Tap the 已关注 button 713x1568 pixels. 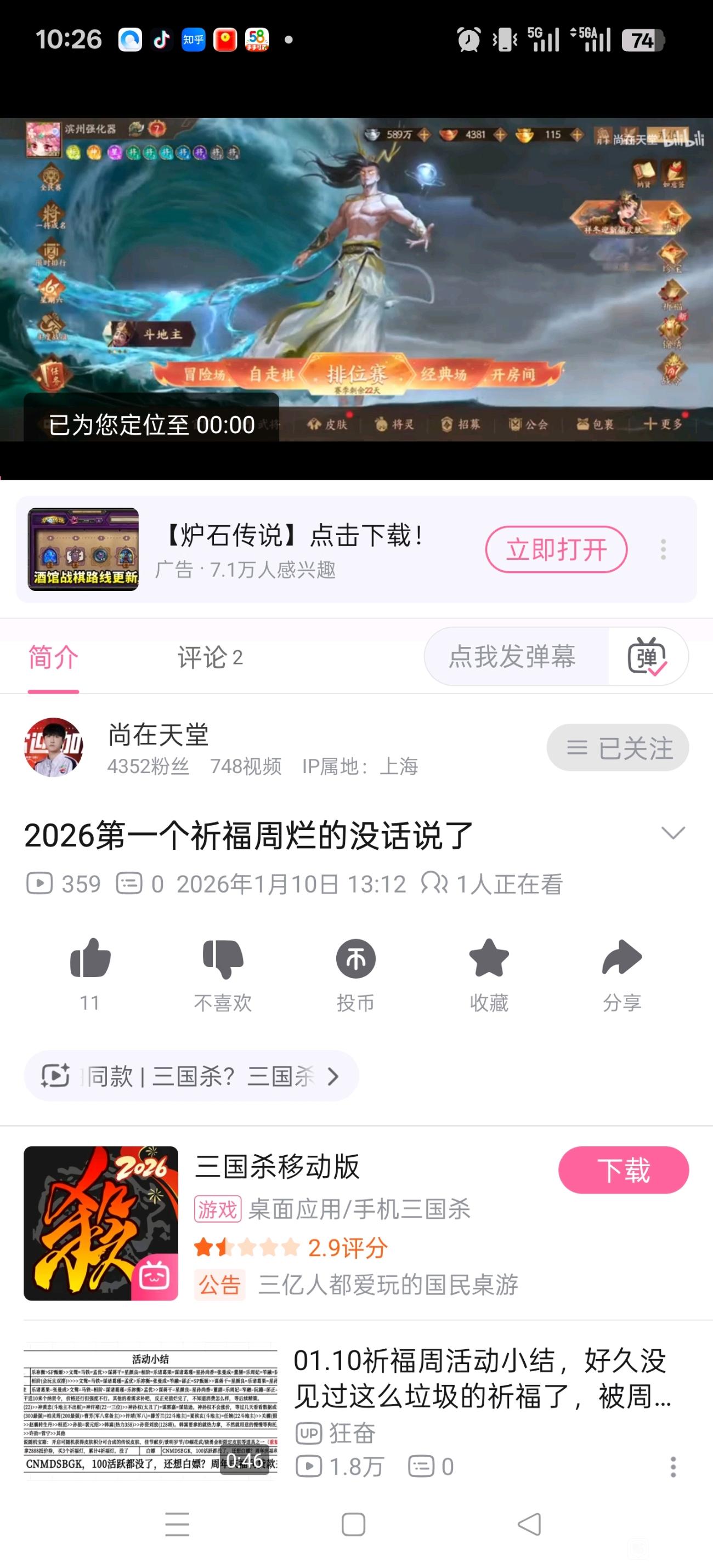point(617,747)
